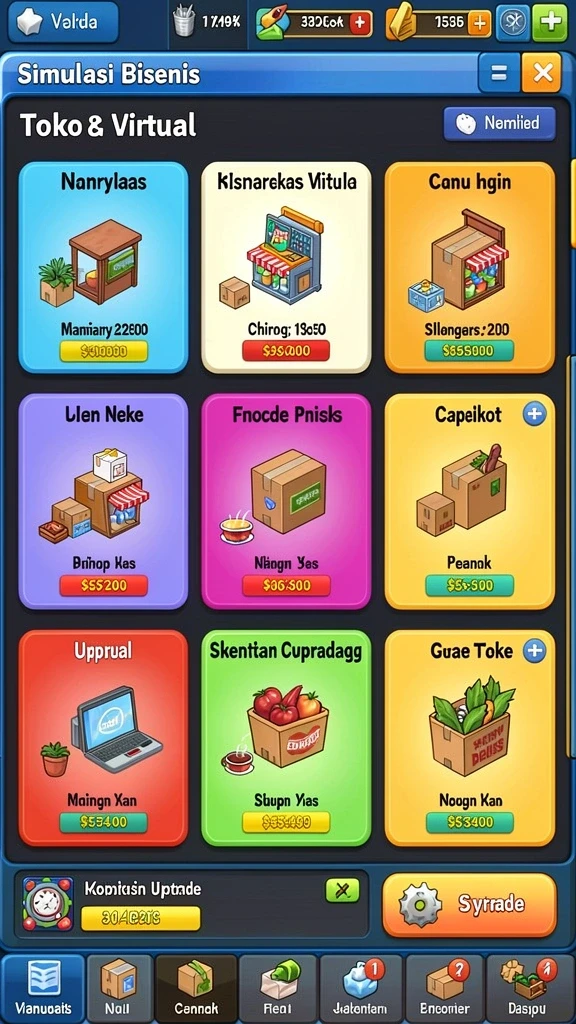
Task: Close the Simulasi Bisenis window
Action: pyautogui.click(x=541, y=72)
